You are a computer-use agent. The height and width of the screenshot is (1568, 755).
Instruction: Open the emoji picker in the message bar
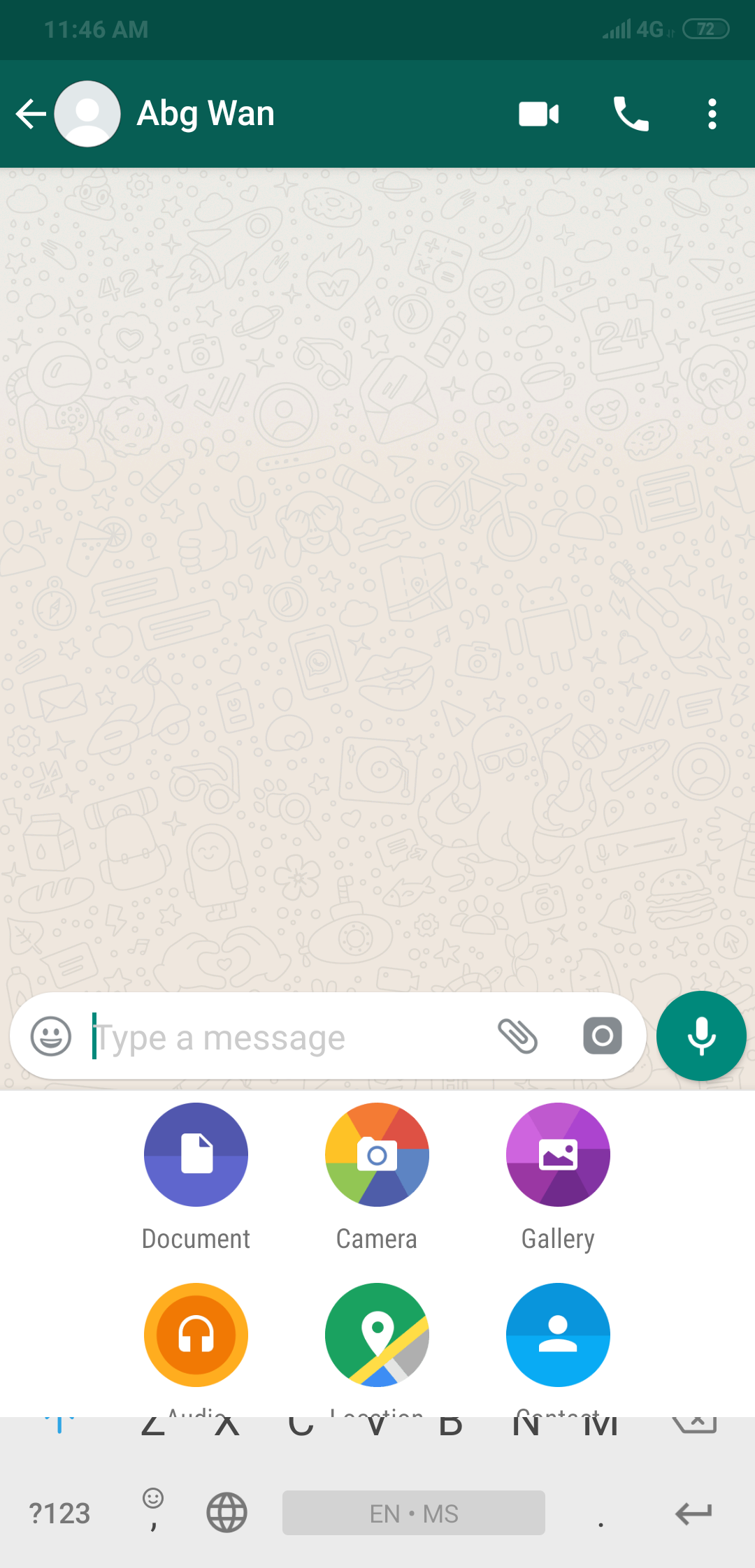(51, 1036)
